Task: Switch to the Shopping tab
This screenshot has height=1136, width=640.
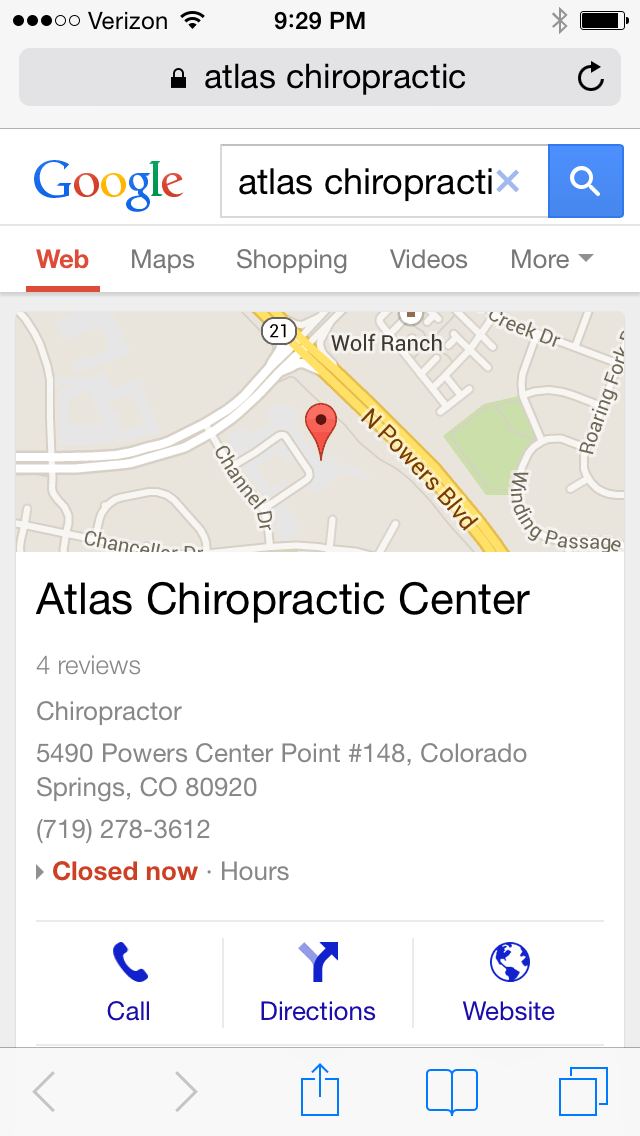Action: click(x=291, y=259)
